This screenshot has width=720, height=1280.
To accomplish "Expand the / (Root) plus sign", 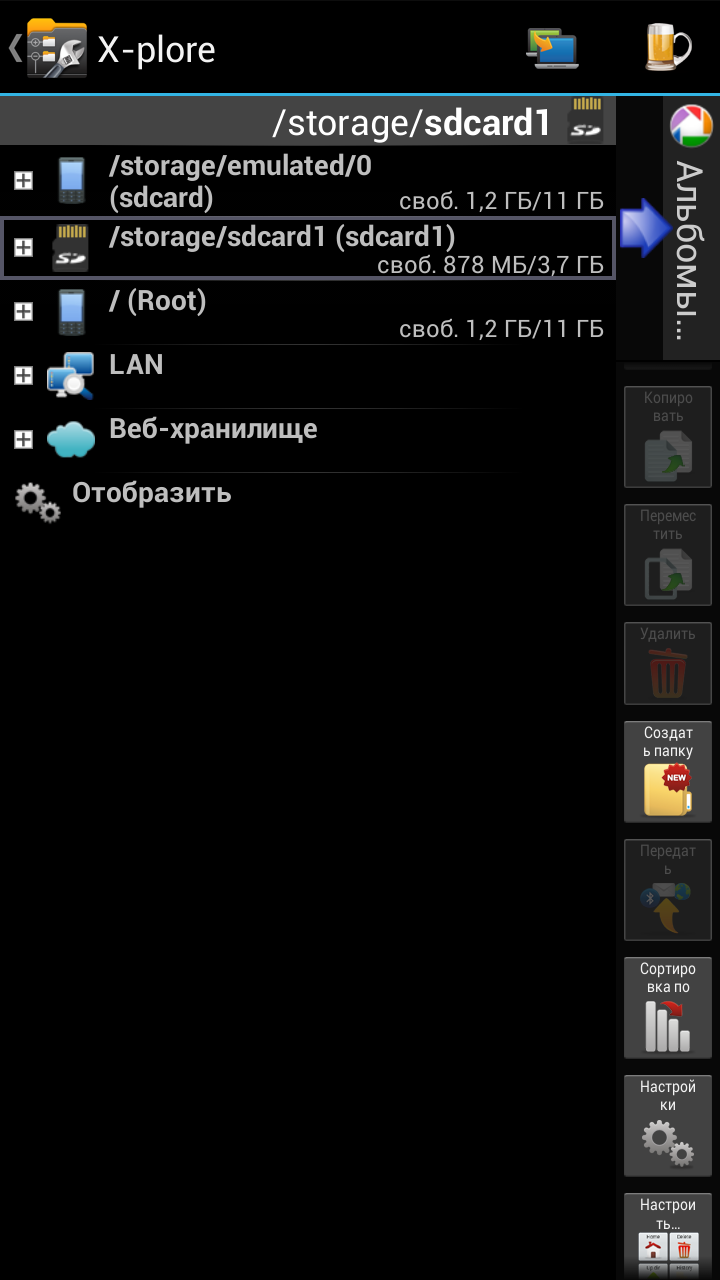I will pyautogui.click(x=23, y=311).
